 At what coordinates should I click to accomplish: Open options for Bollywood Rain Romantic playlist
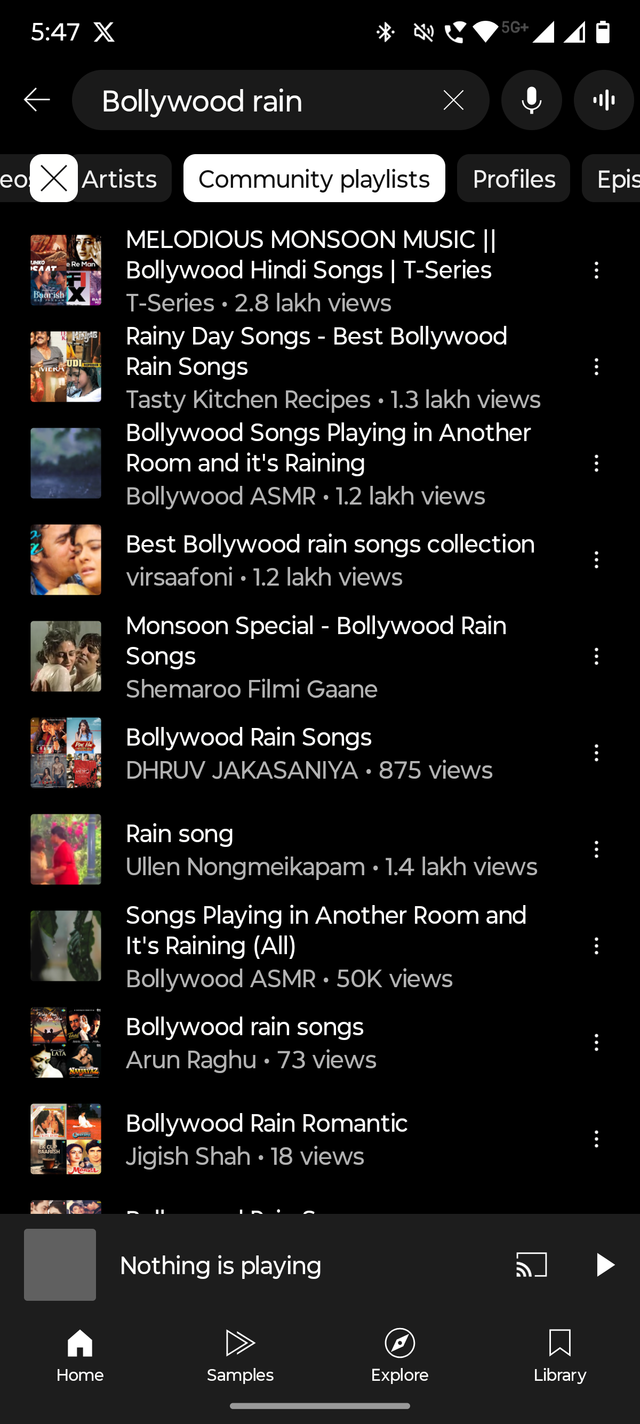point(596,1139)
